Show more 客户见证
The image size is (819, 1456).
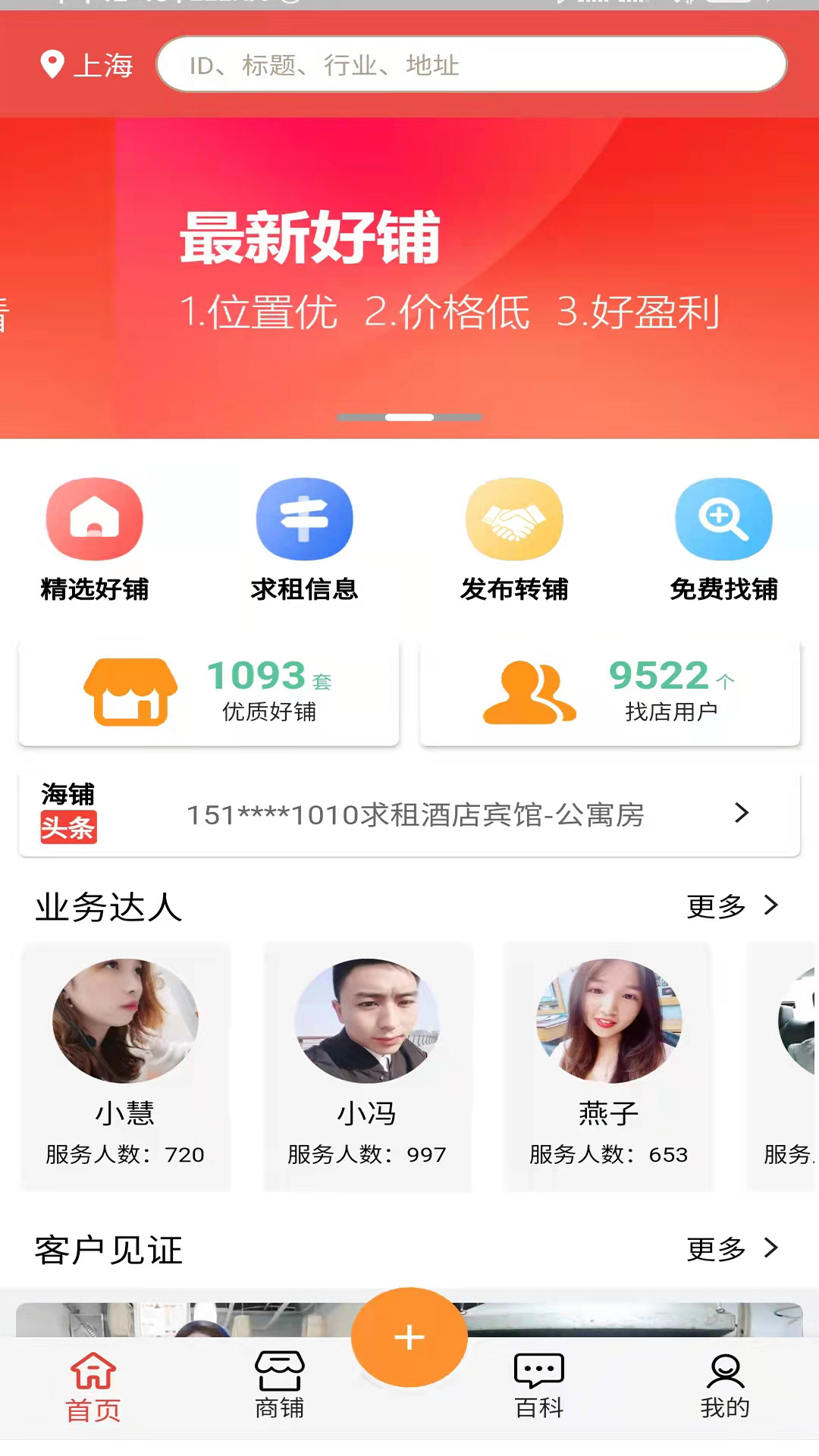coord(731,1249)
